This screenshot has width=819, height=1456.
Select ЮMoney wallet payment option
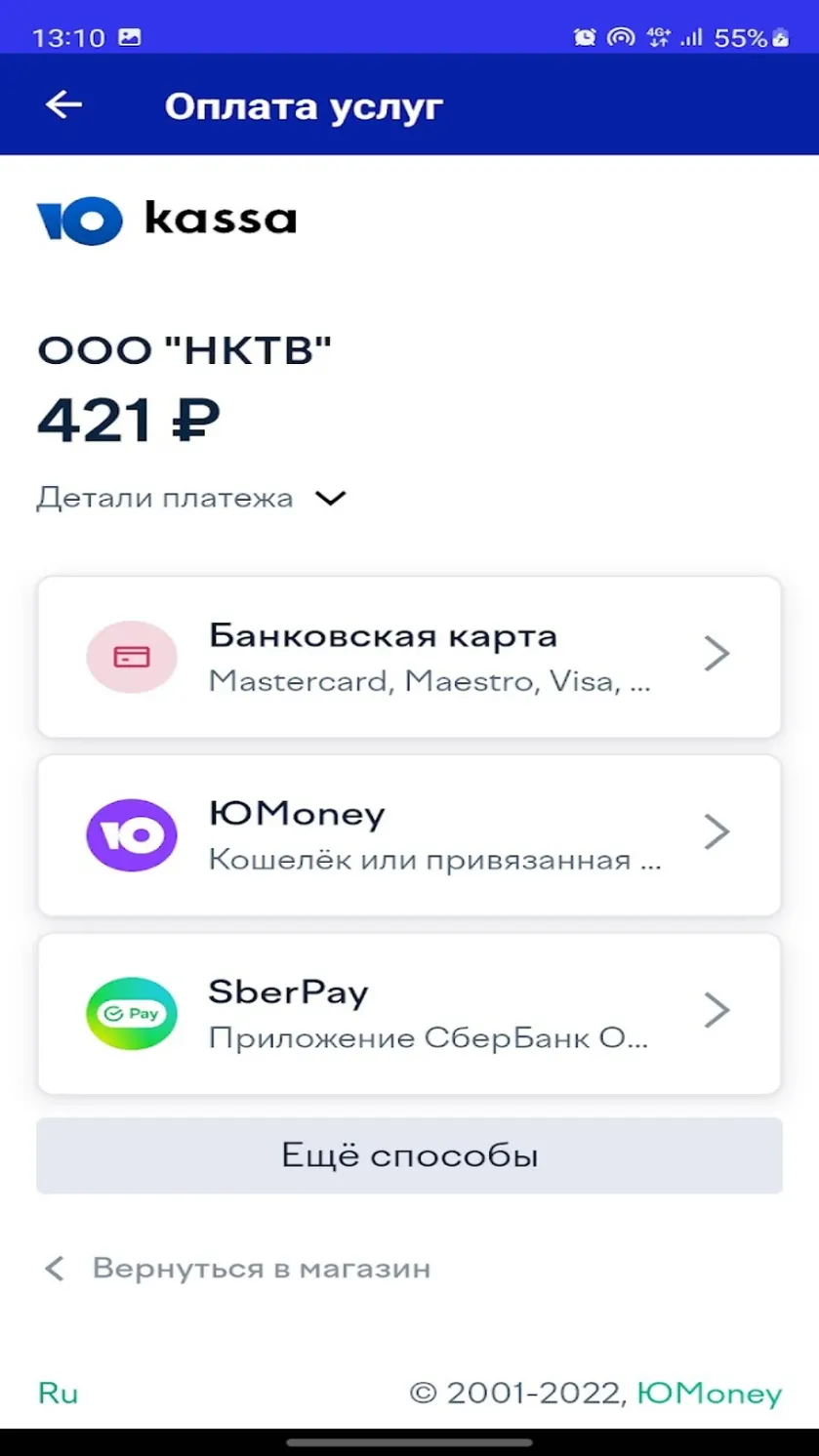409,835
